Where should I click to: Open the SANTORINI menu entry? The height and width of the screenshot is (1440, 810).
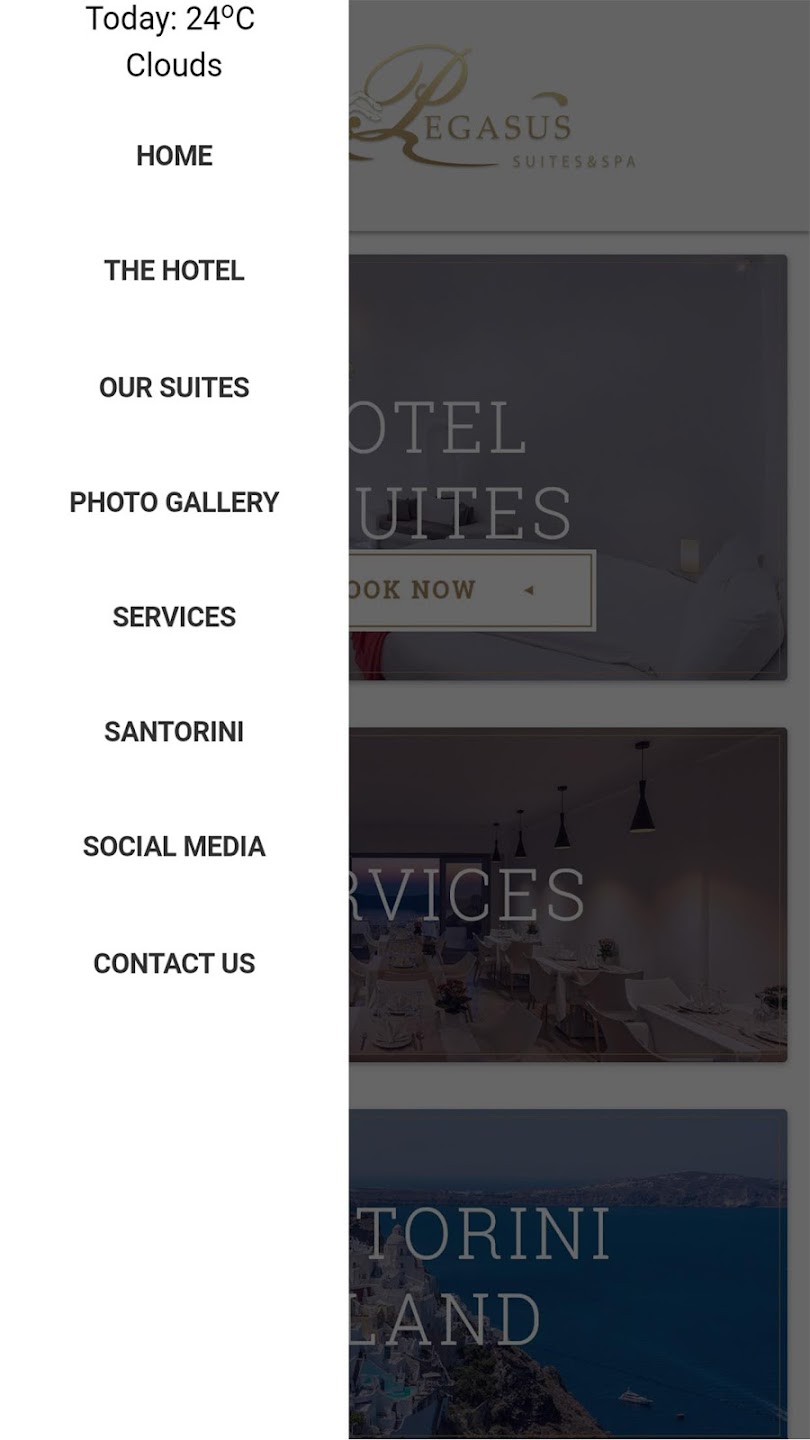[174, 732]
